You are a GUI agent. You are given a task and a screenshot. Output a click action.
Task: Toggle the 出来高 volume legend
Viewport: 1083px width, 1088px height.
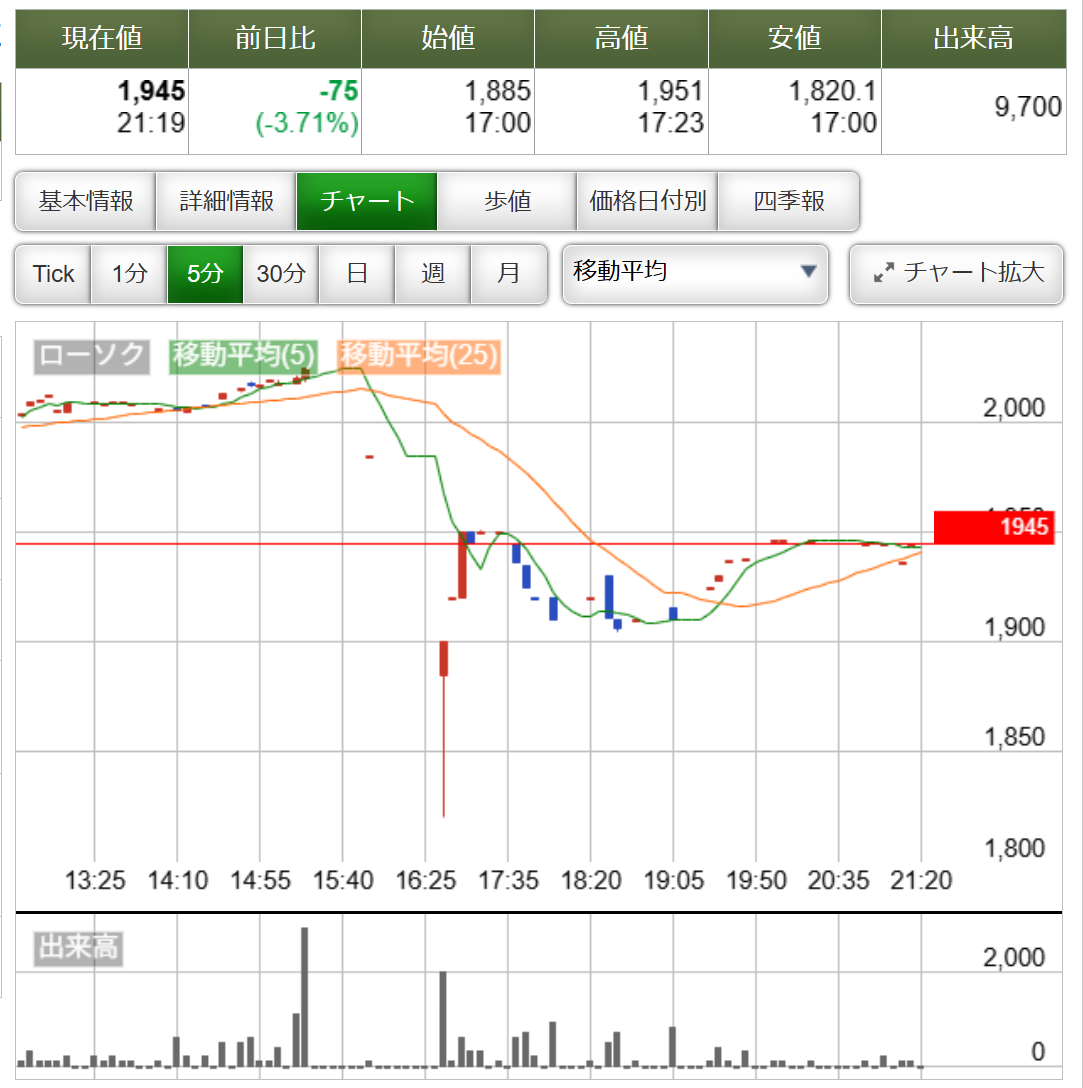click(78, 947)
